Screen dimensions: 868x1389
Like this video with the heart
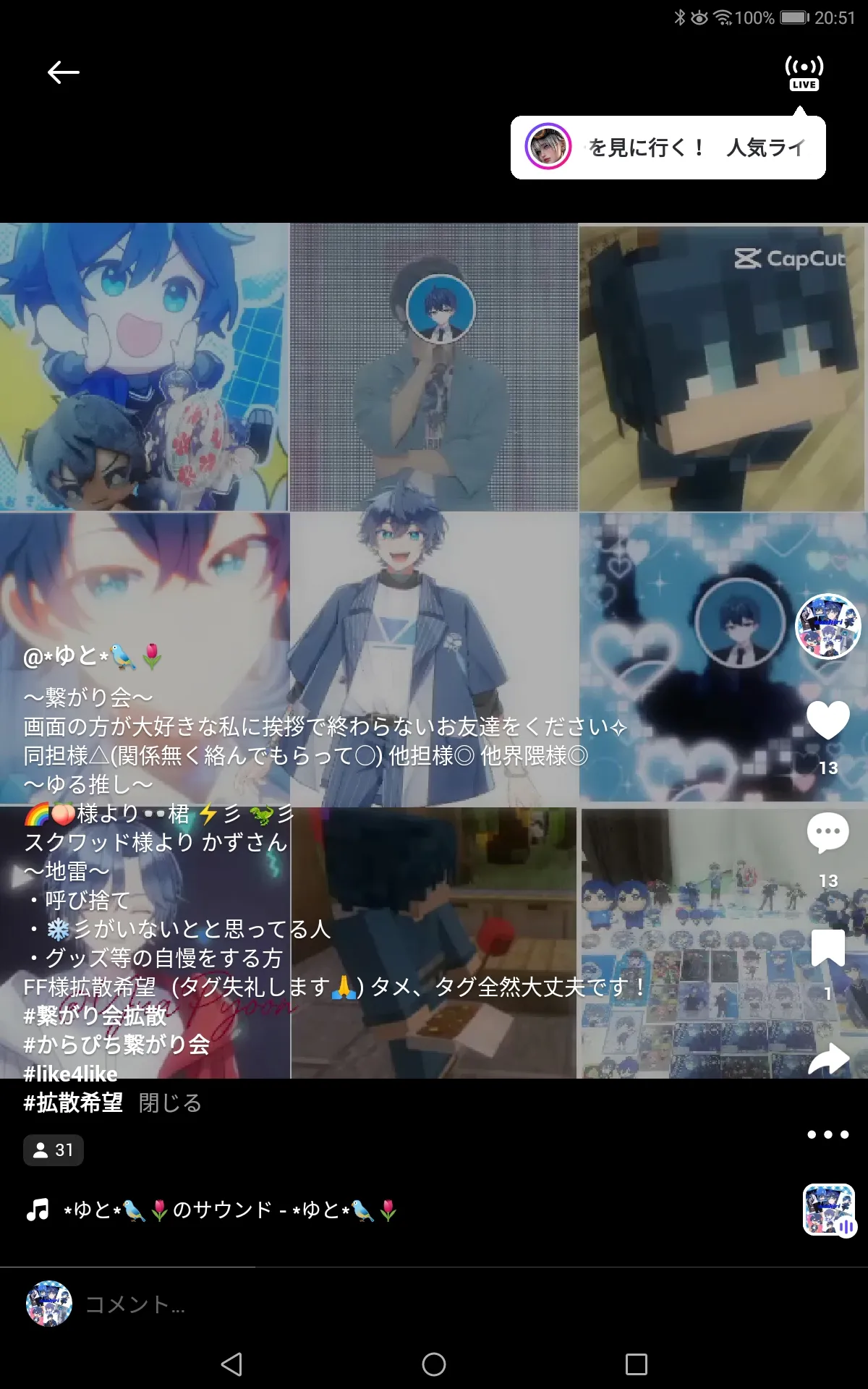tap(828, 720)
